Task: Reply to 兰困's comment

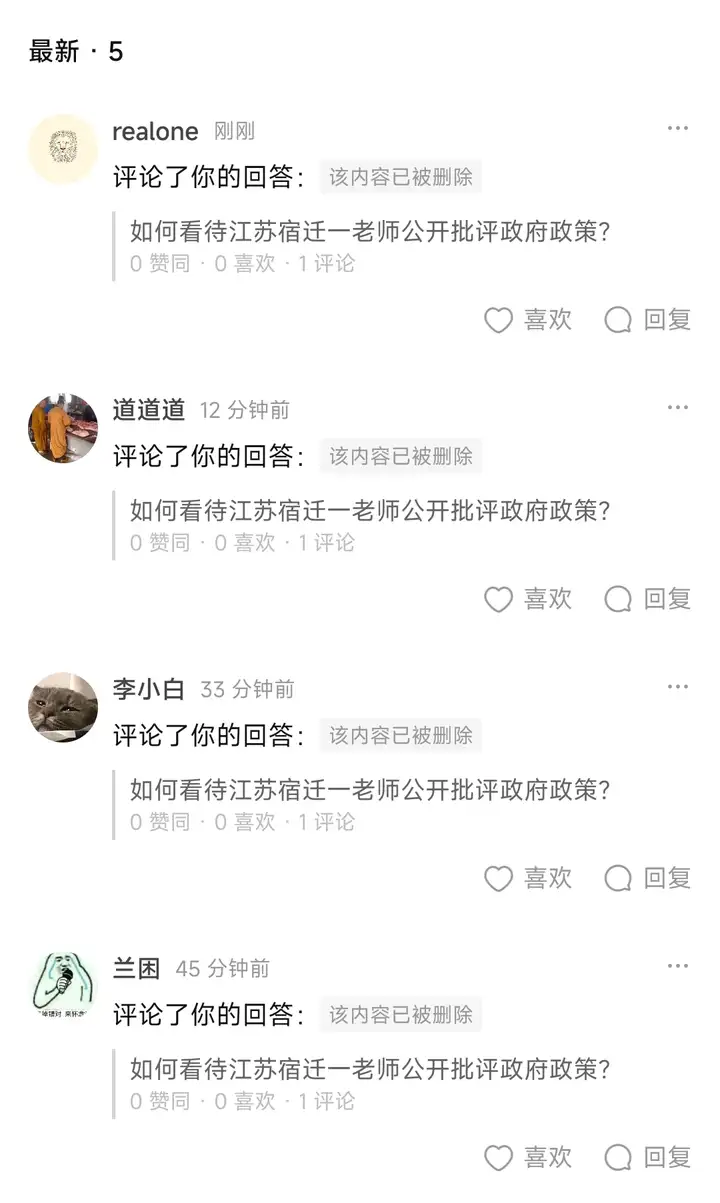Action: click(x=648, y=1157)
